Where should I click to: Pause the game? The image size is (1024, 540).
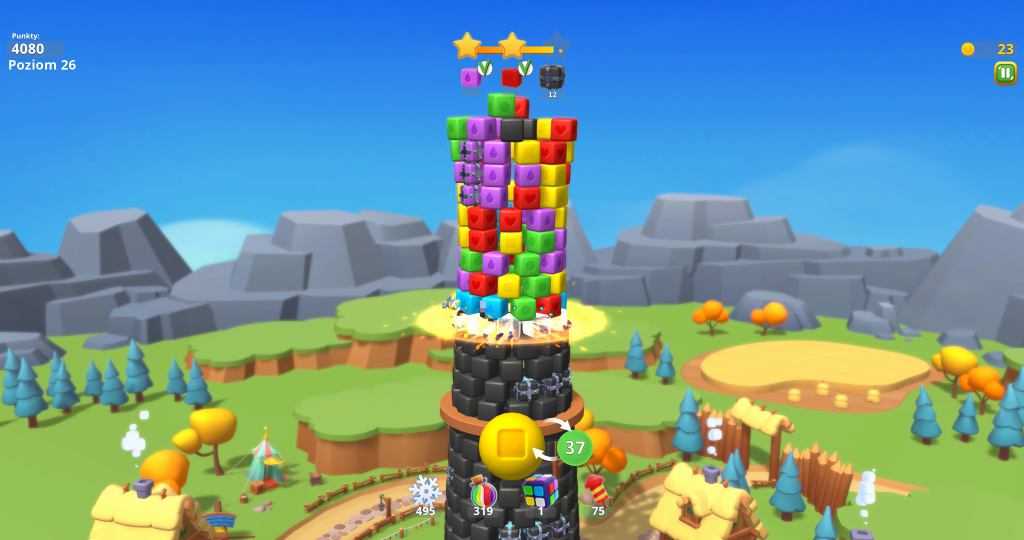click(x=1005, y=73)
